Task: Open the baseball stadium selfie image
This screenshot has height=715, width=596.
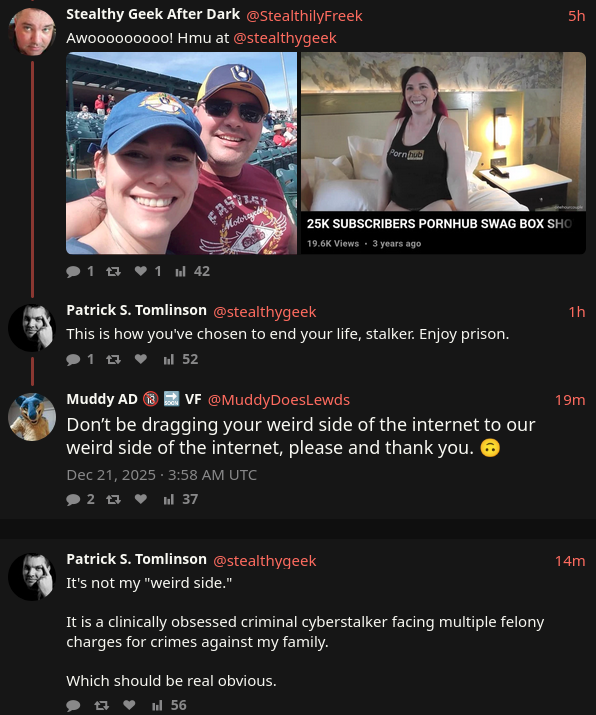Action: click(x=181, y=153)
